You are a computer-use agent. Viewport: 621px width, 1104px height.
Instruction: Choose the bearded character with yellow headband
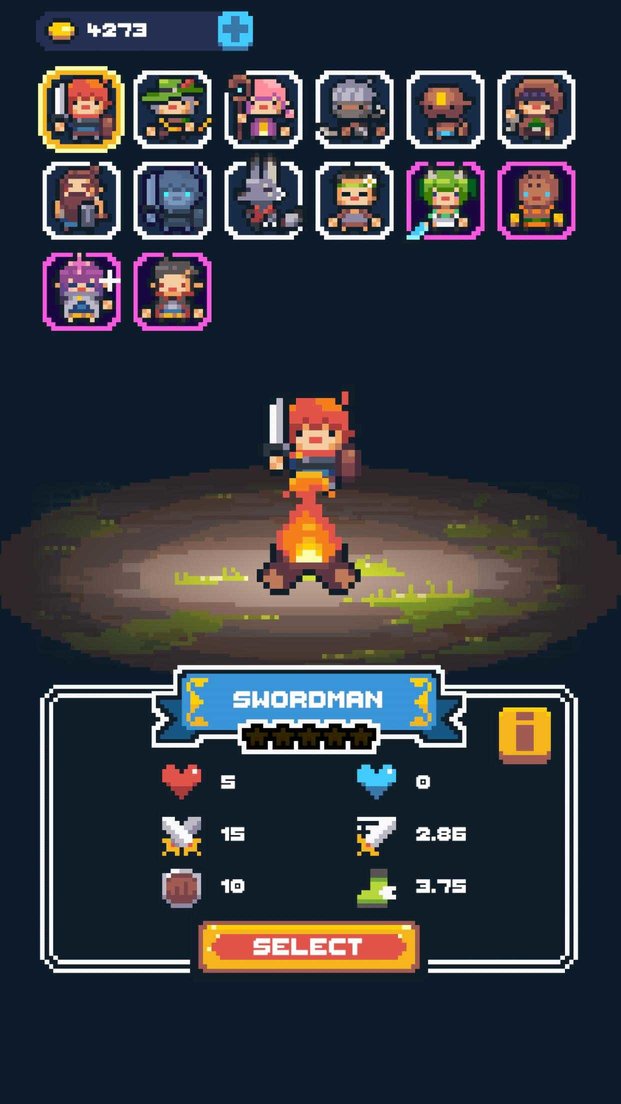pos(445,109)
